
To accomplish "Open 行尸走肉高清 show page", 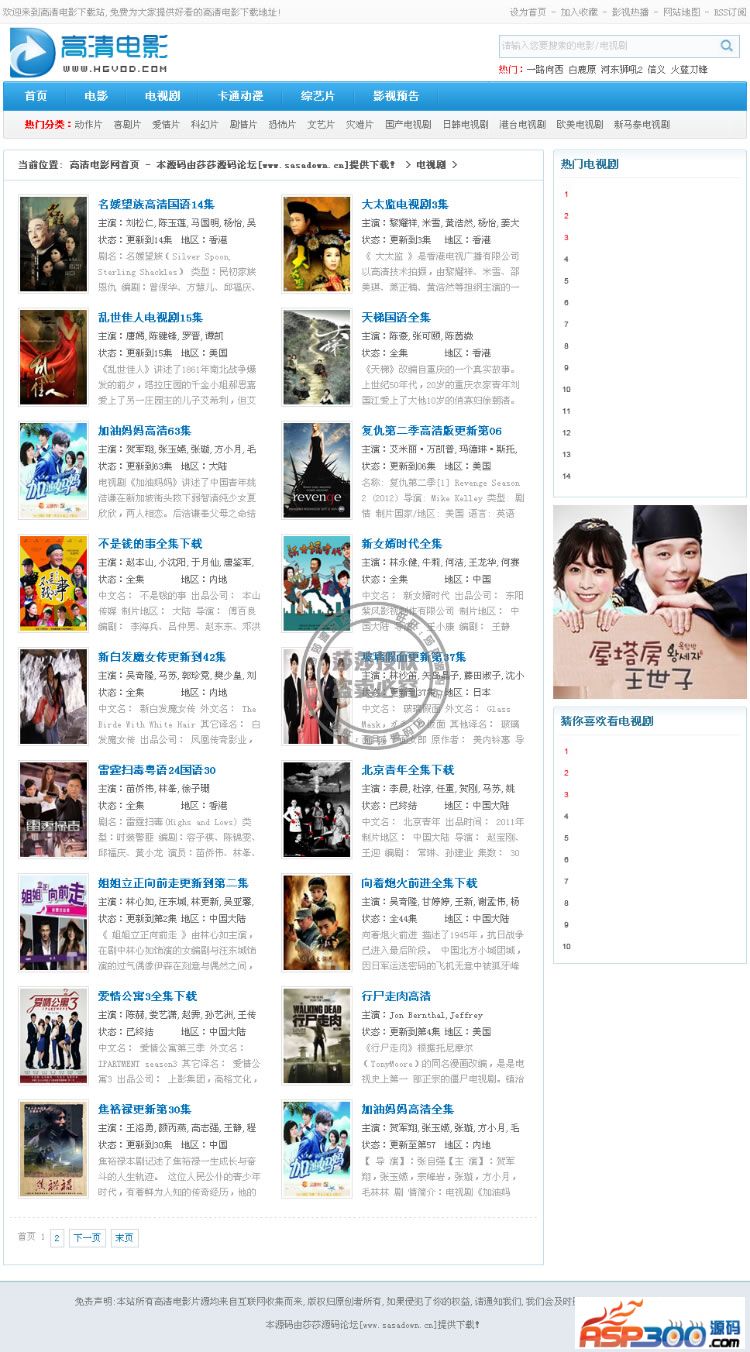I will (396, 996).
